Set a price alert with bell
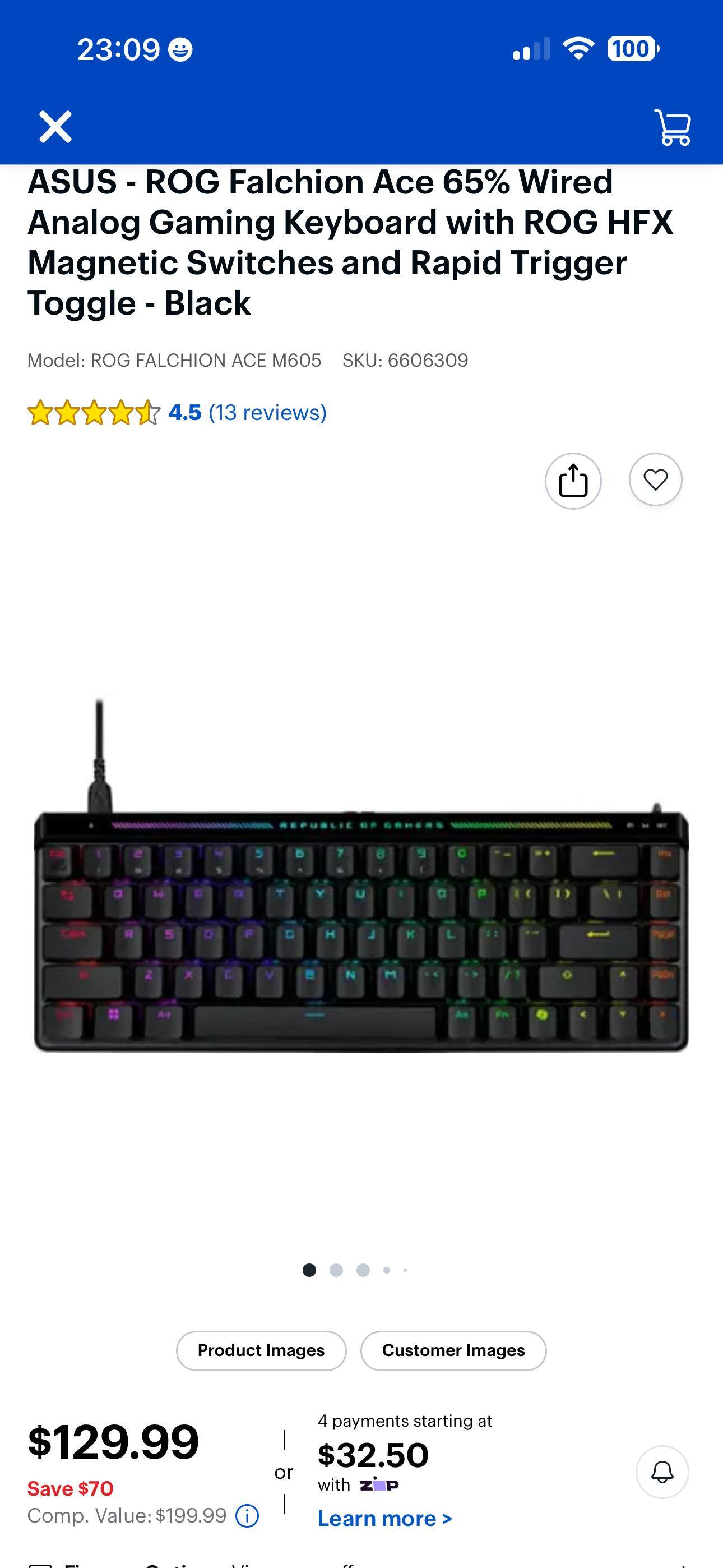This screenshot has width=723, height=1568. click(x=662, y=1472)
